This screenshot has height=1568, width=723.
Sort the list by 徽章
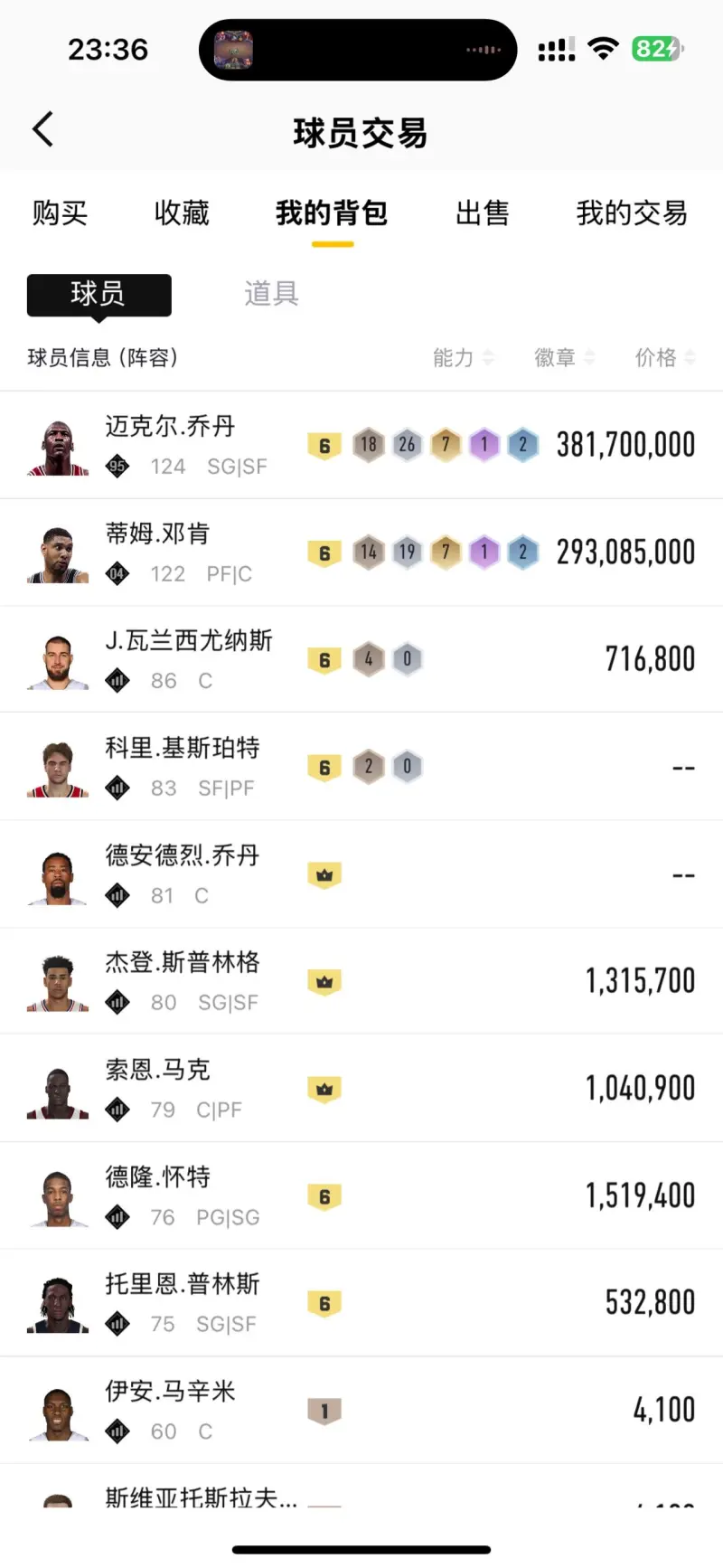[564, 358]
